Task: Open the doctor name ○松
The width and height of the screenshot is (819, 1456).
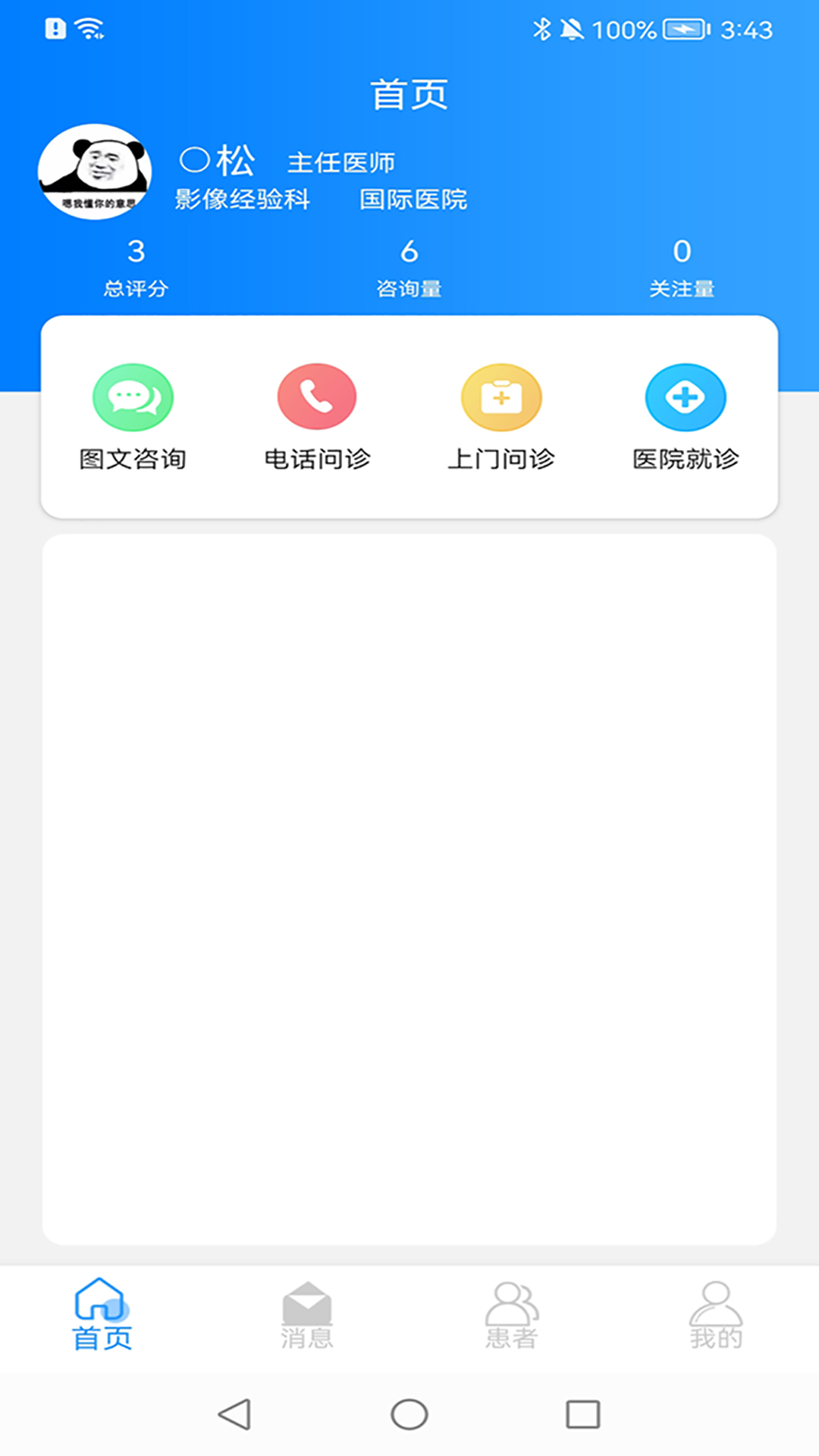Action: point(216,159)
